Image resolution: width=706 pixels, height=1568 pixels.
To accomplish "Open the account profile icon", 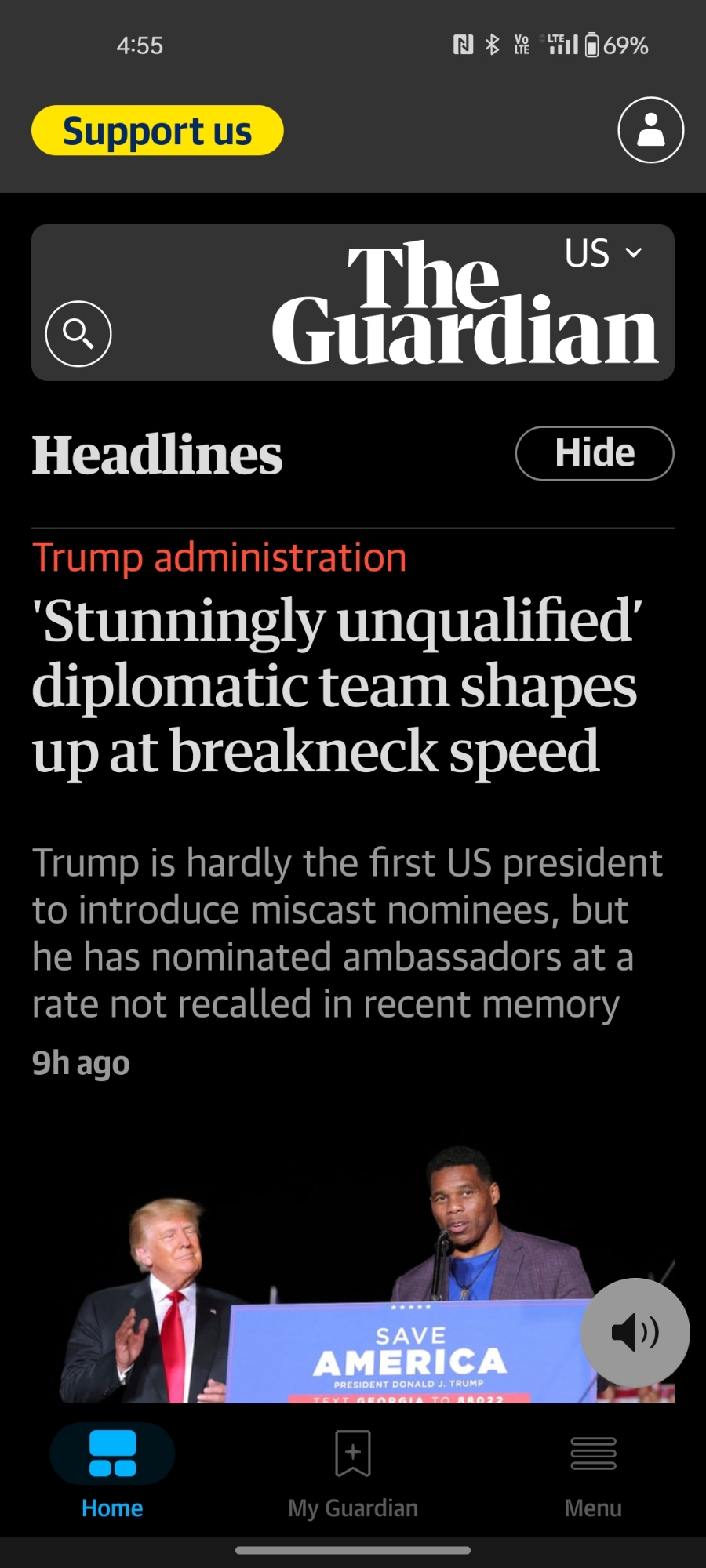I will pos(650,130).
